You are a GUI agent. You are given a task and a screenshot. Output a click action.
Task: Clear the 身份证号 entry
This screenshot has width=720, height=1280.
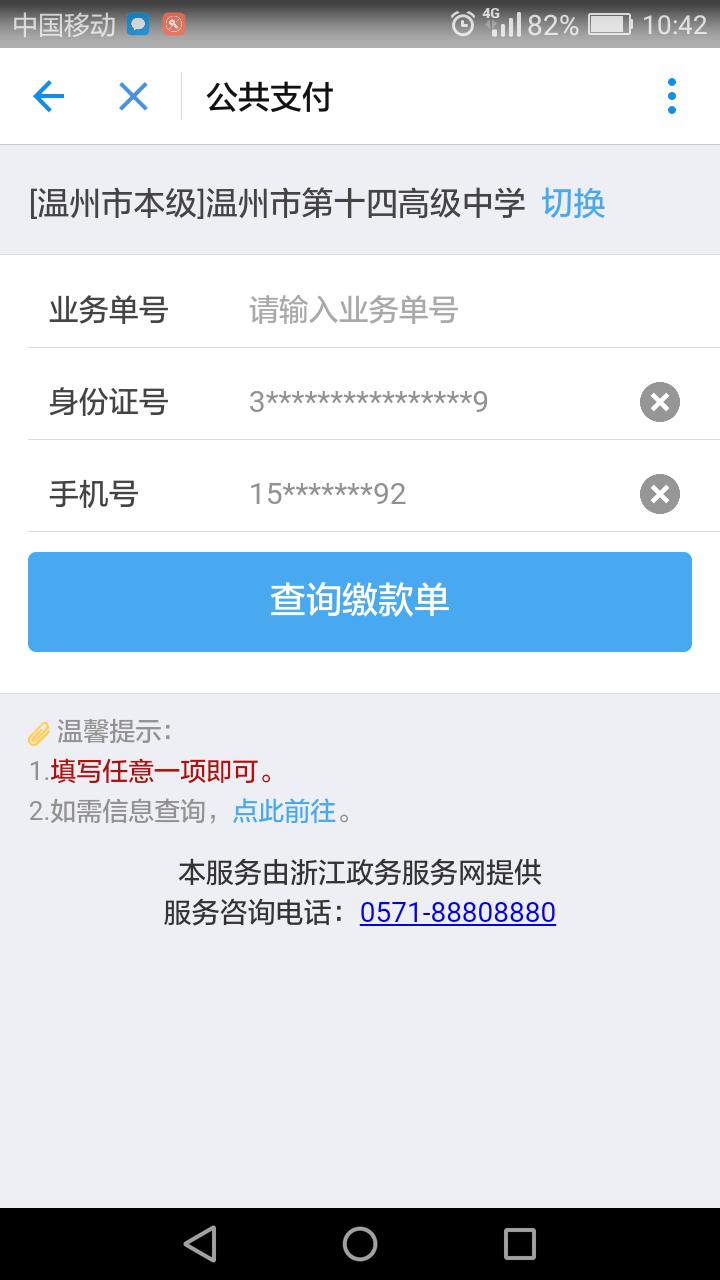(660, 402)
